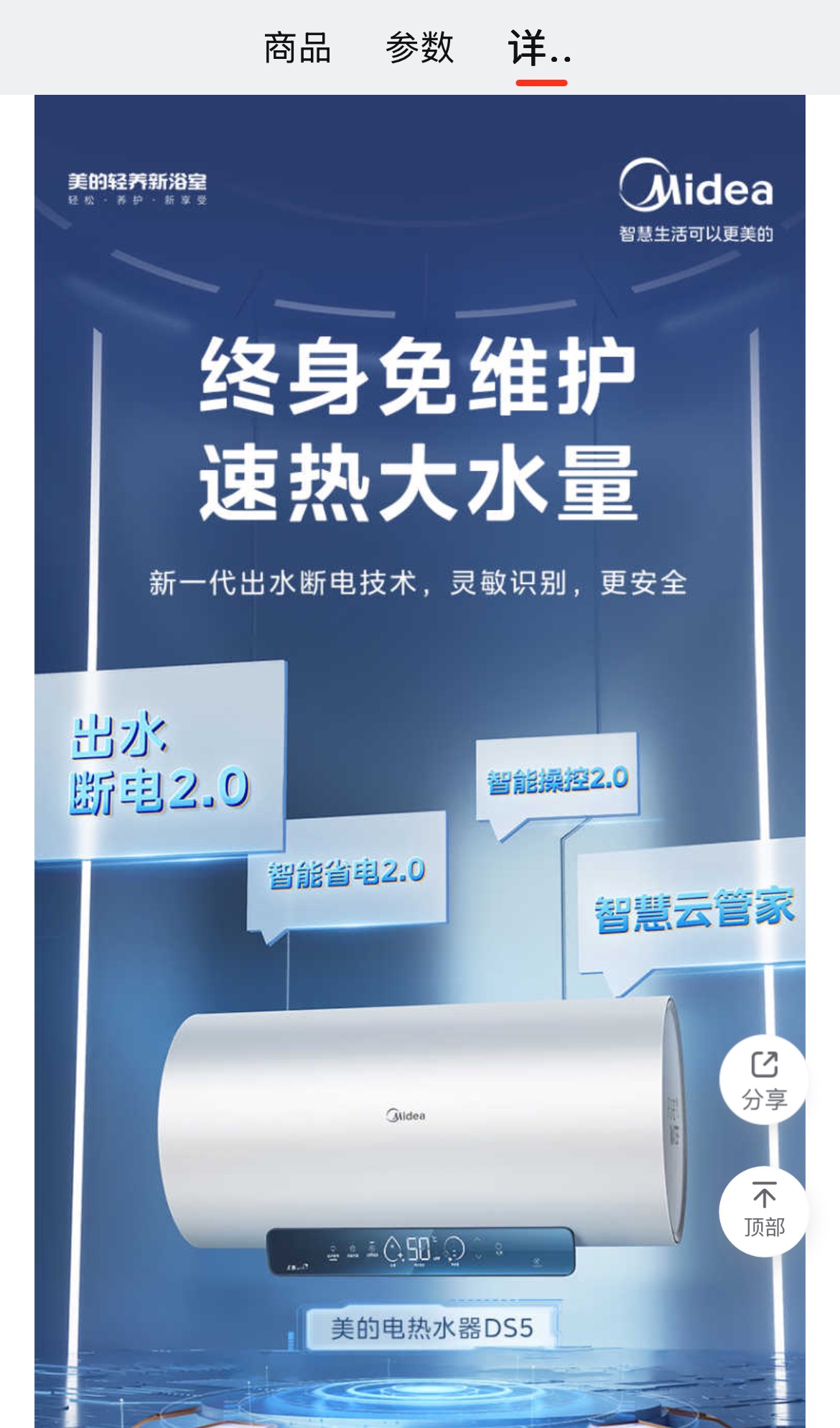840x1428 pixels.
Task: Switch to the 商品 tab
Action: tap(297, 48)
